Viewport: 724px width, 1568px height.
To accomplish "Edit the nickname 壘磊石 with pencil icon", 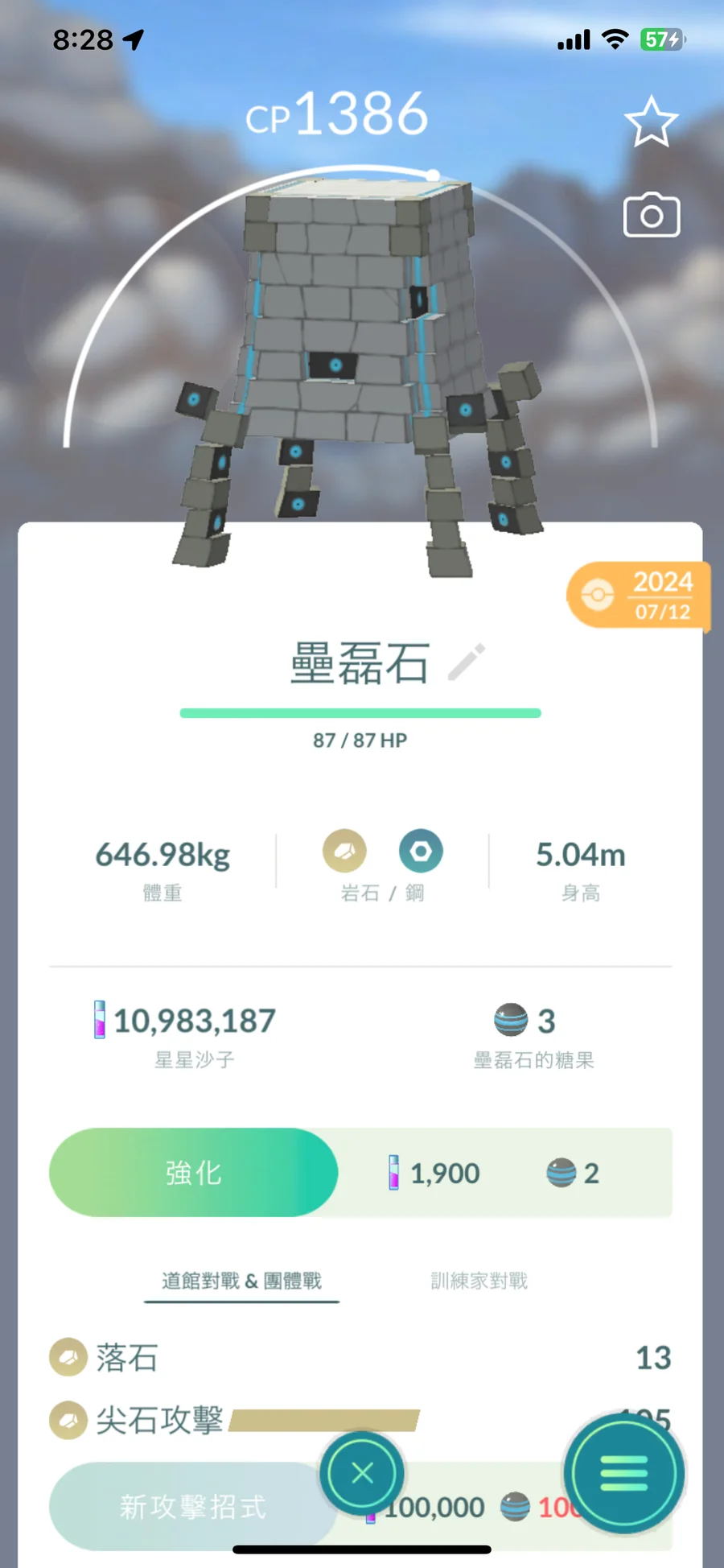I will coord(467,662).
